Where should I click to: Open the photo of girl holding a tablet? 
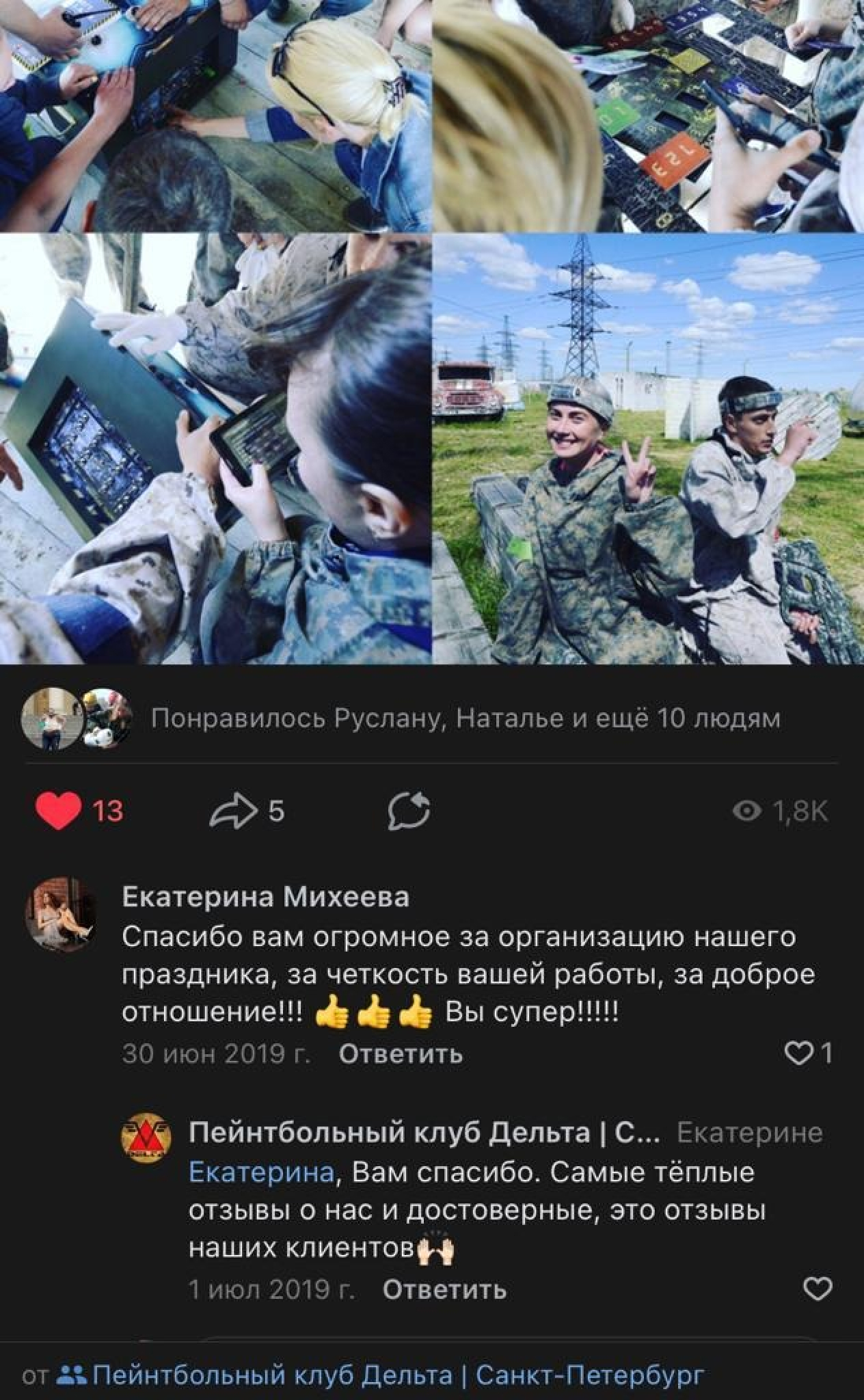pyautogui.click(x=215, y=449)
